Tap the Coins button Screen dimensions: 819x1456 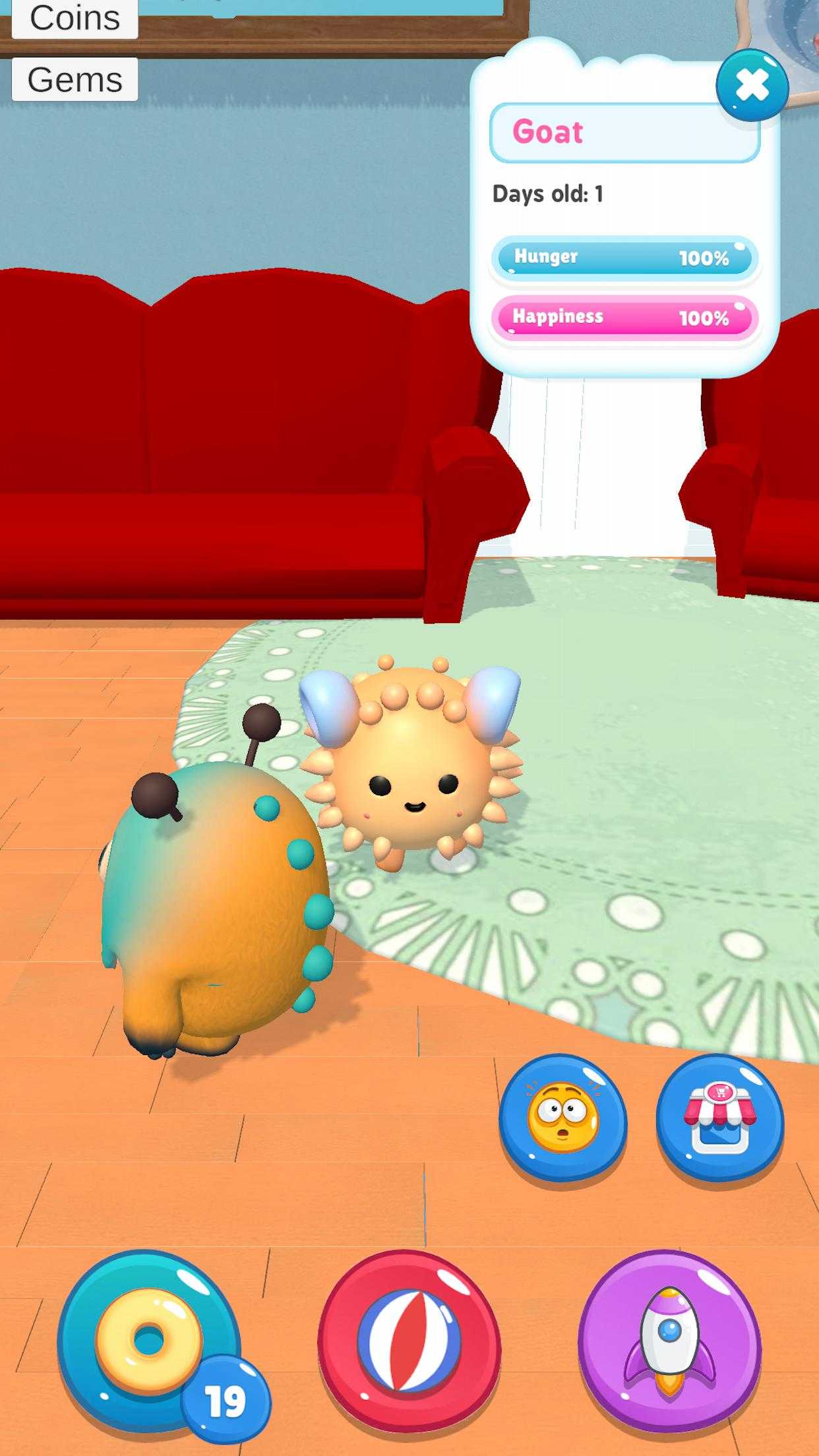75,18
